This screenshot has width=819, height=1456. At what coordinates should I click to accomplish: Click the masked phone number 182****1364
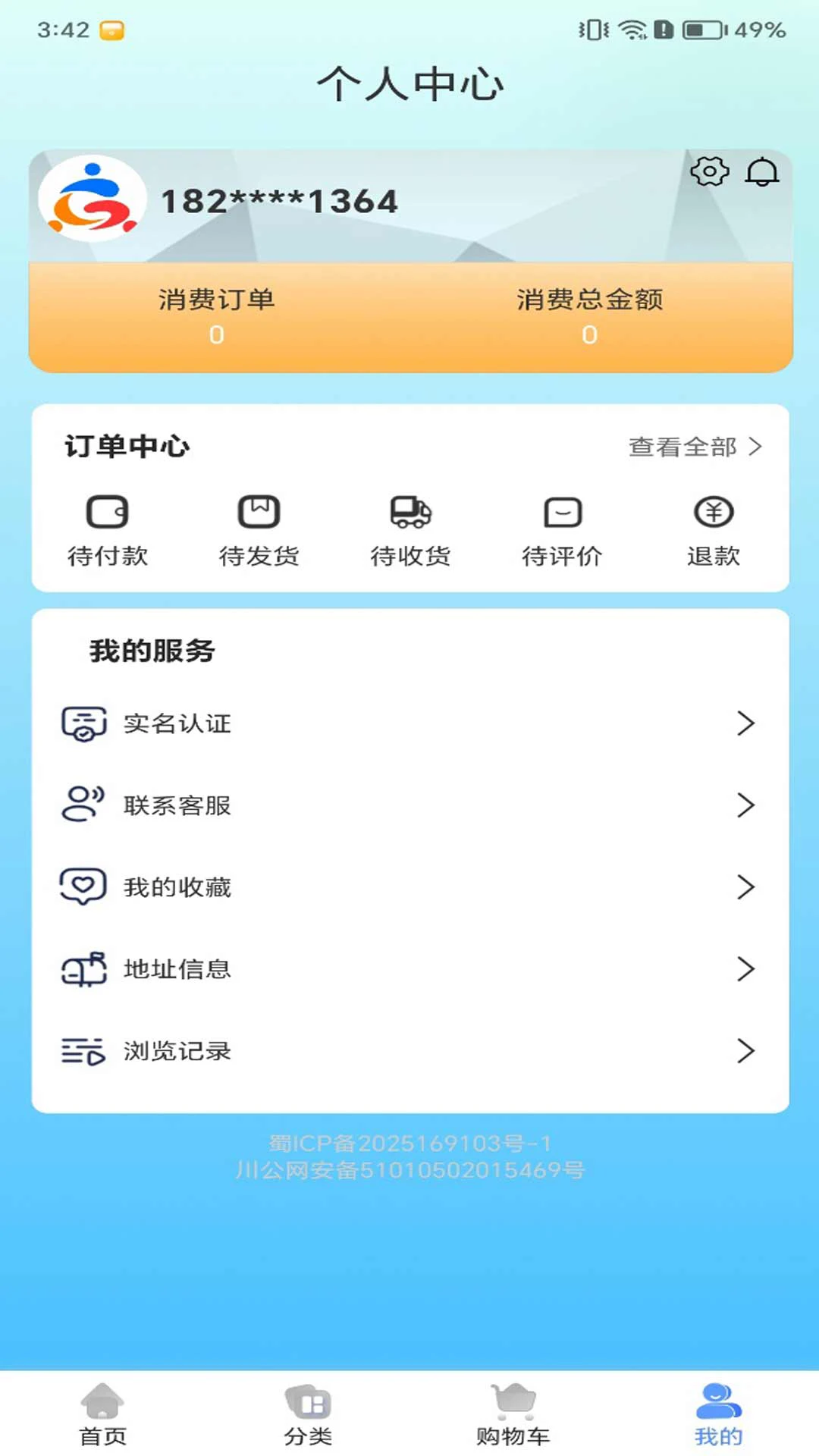(x=278, y=199)
